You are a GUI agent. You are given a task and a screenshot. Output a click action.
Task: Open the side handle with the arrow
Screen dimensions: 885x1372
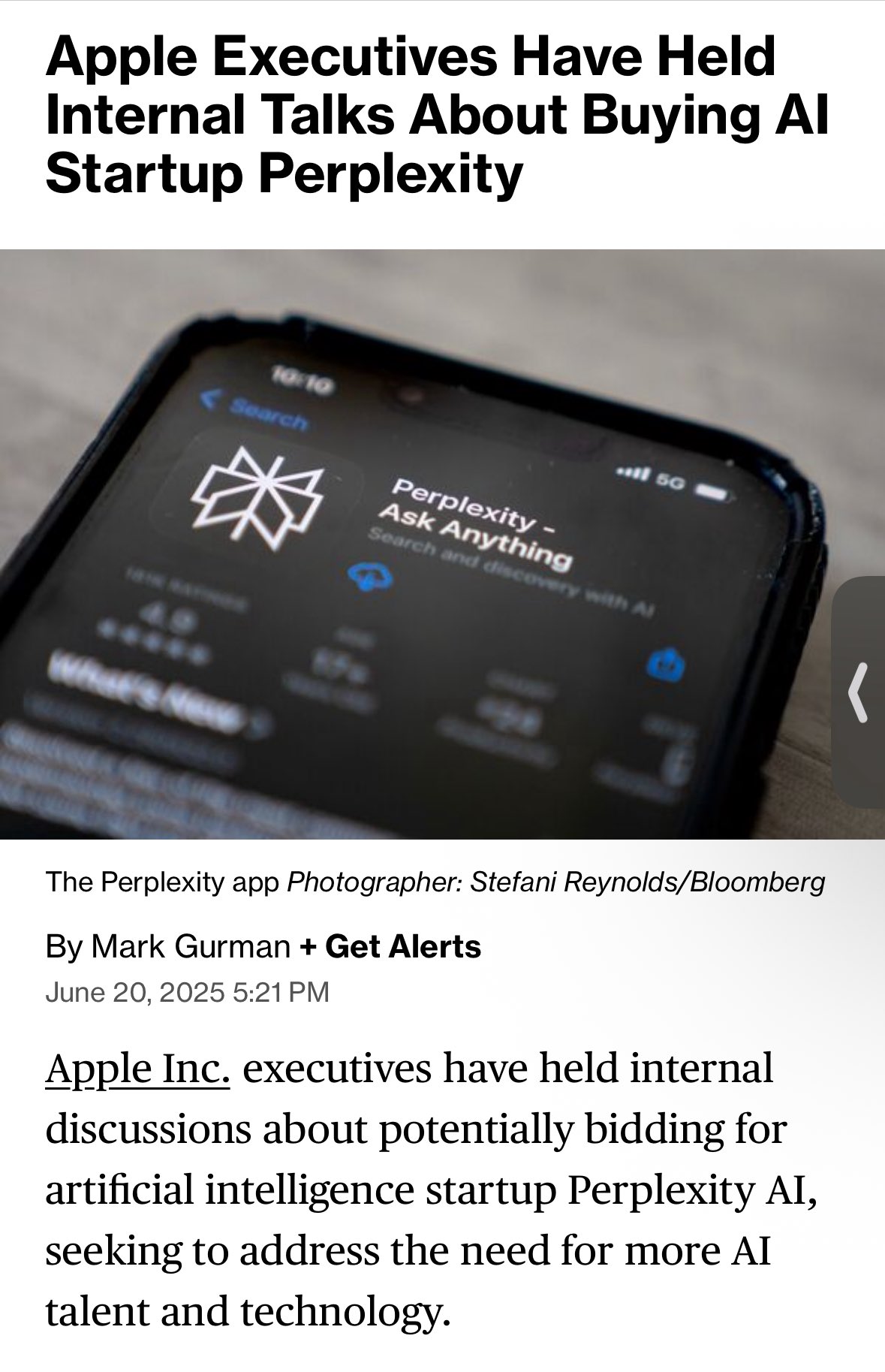(859, 692)
